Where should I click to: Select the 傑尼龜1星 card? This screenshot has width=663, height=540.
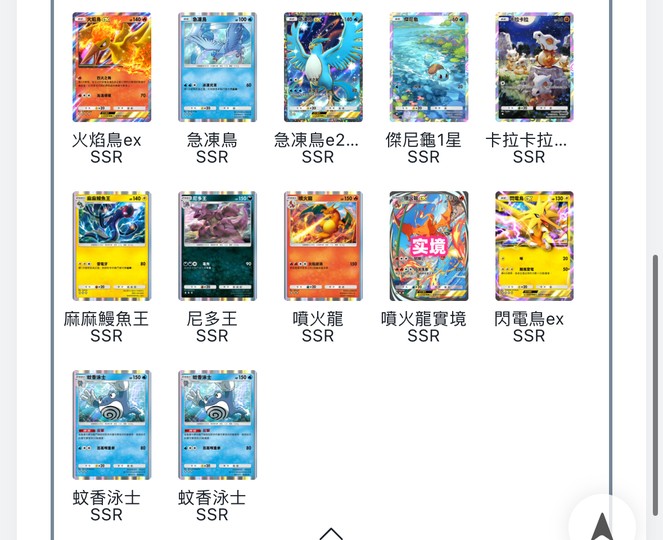[x=429, y=67]
